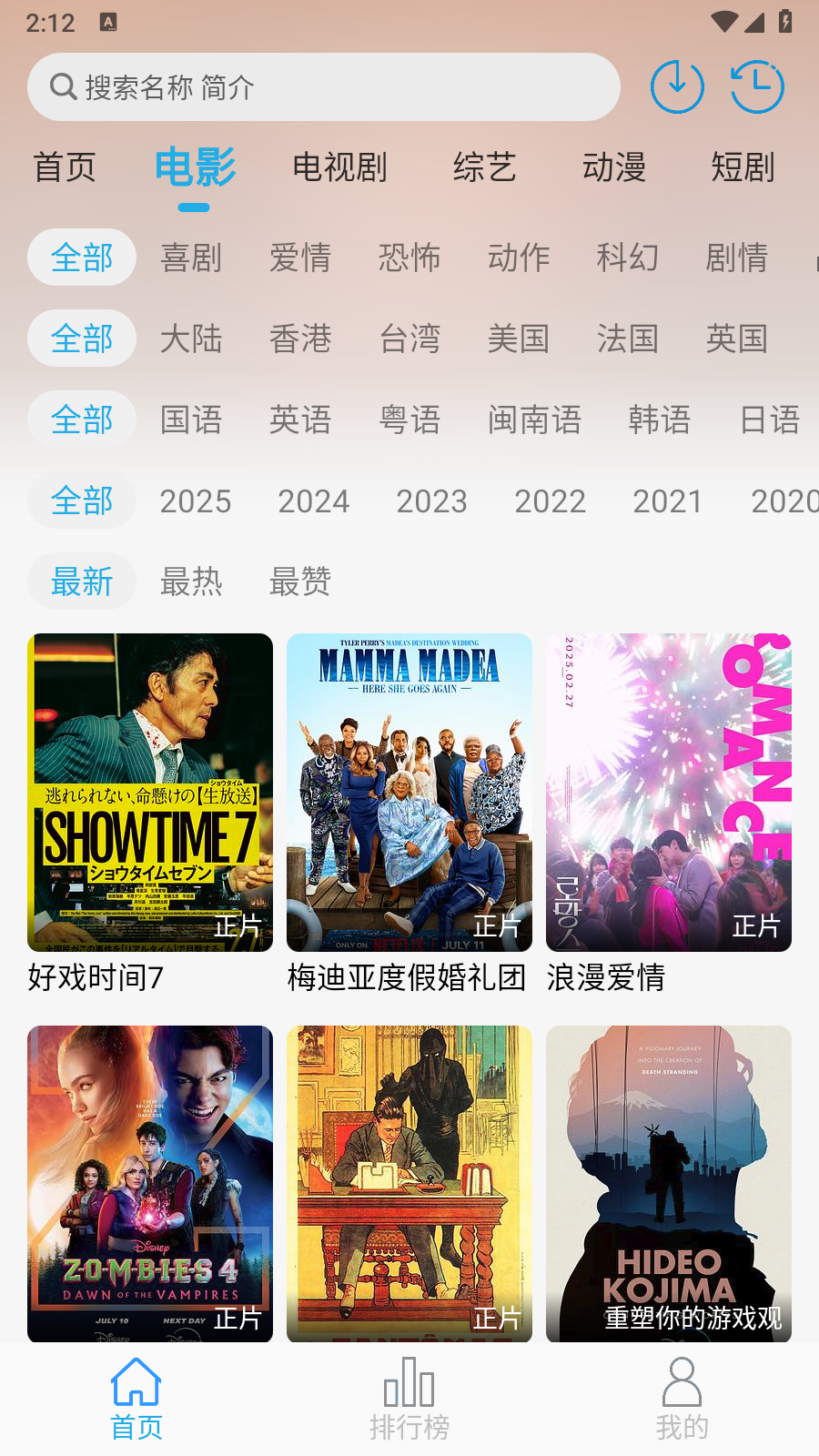Tap the 浪漫爱情 poster thumbnail

point(668,793)
